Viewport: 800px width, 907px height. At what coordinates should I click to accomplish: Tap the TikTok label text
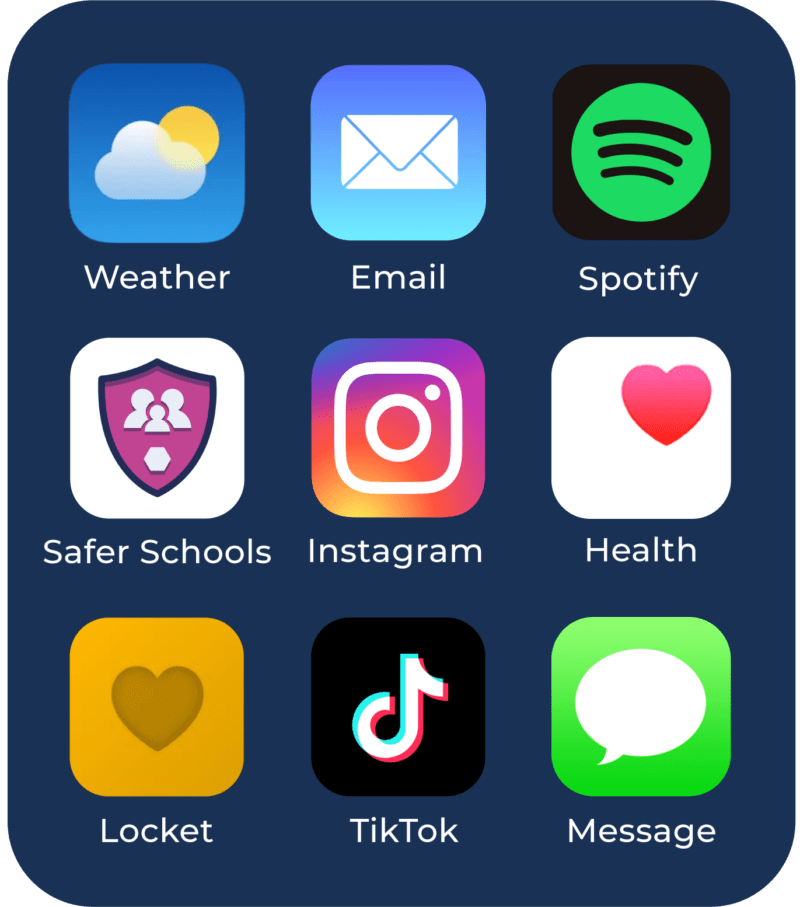[401, 831]
